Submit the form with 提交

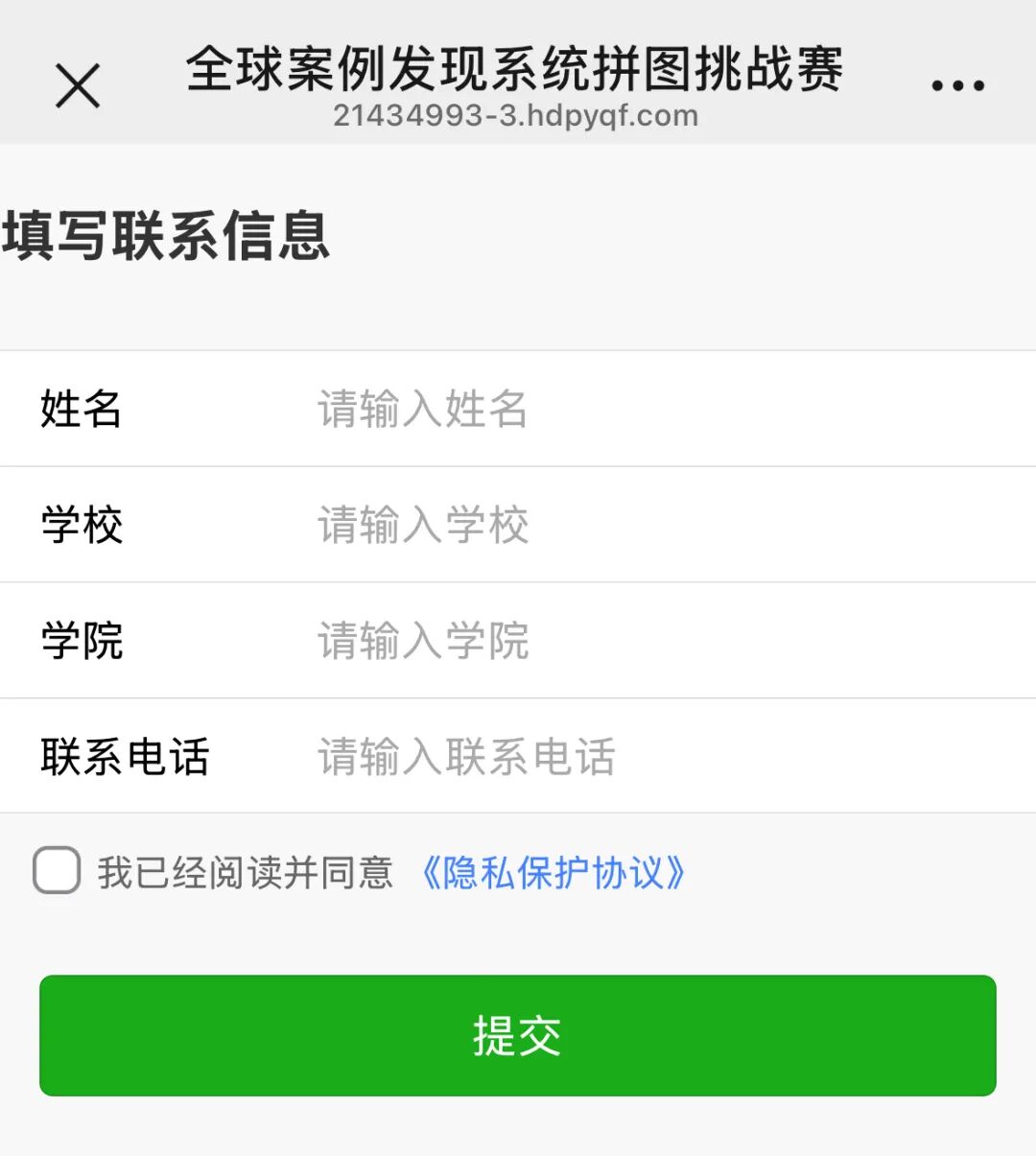click(518, 1035)
